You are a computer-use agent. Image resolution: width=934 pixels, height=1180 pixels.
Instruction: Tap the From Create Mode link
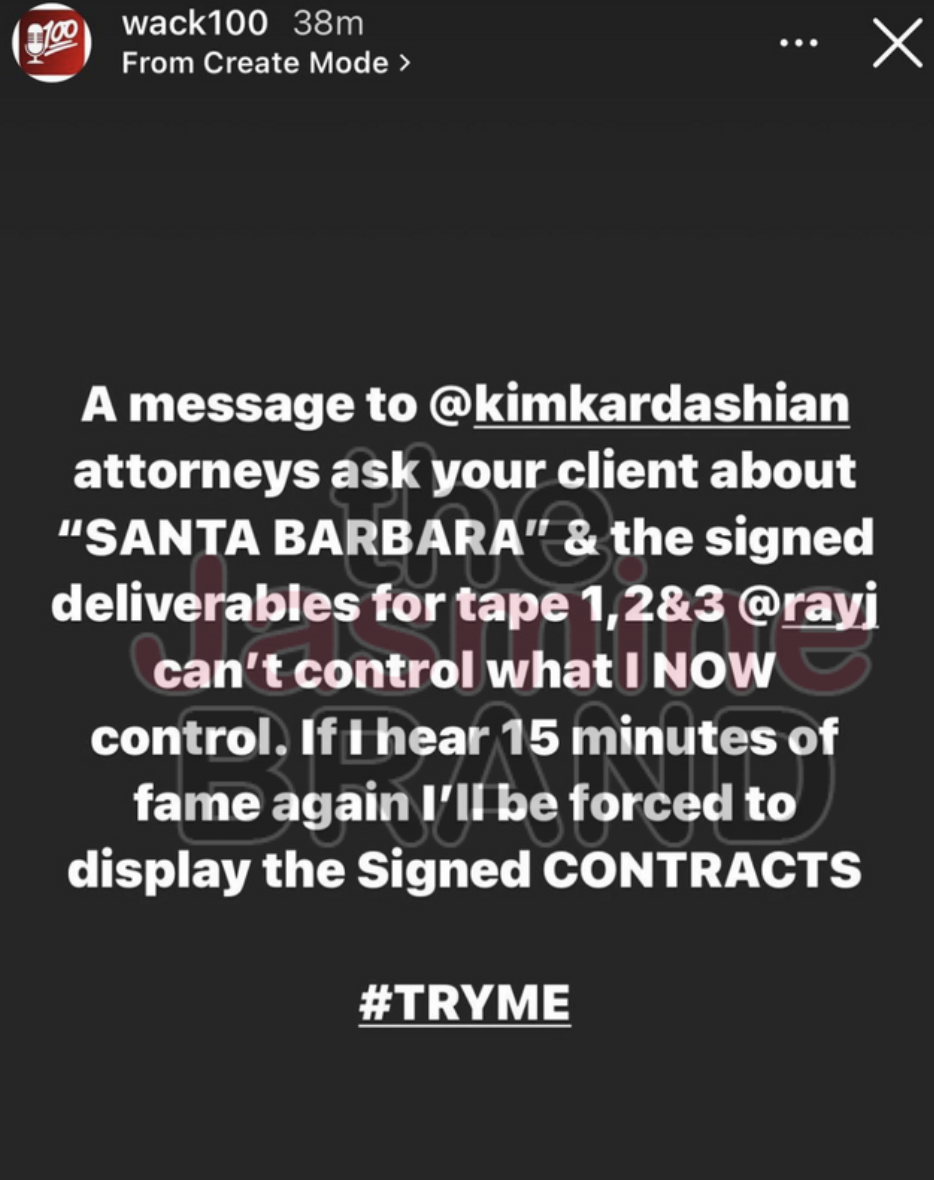[265, 63]
